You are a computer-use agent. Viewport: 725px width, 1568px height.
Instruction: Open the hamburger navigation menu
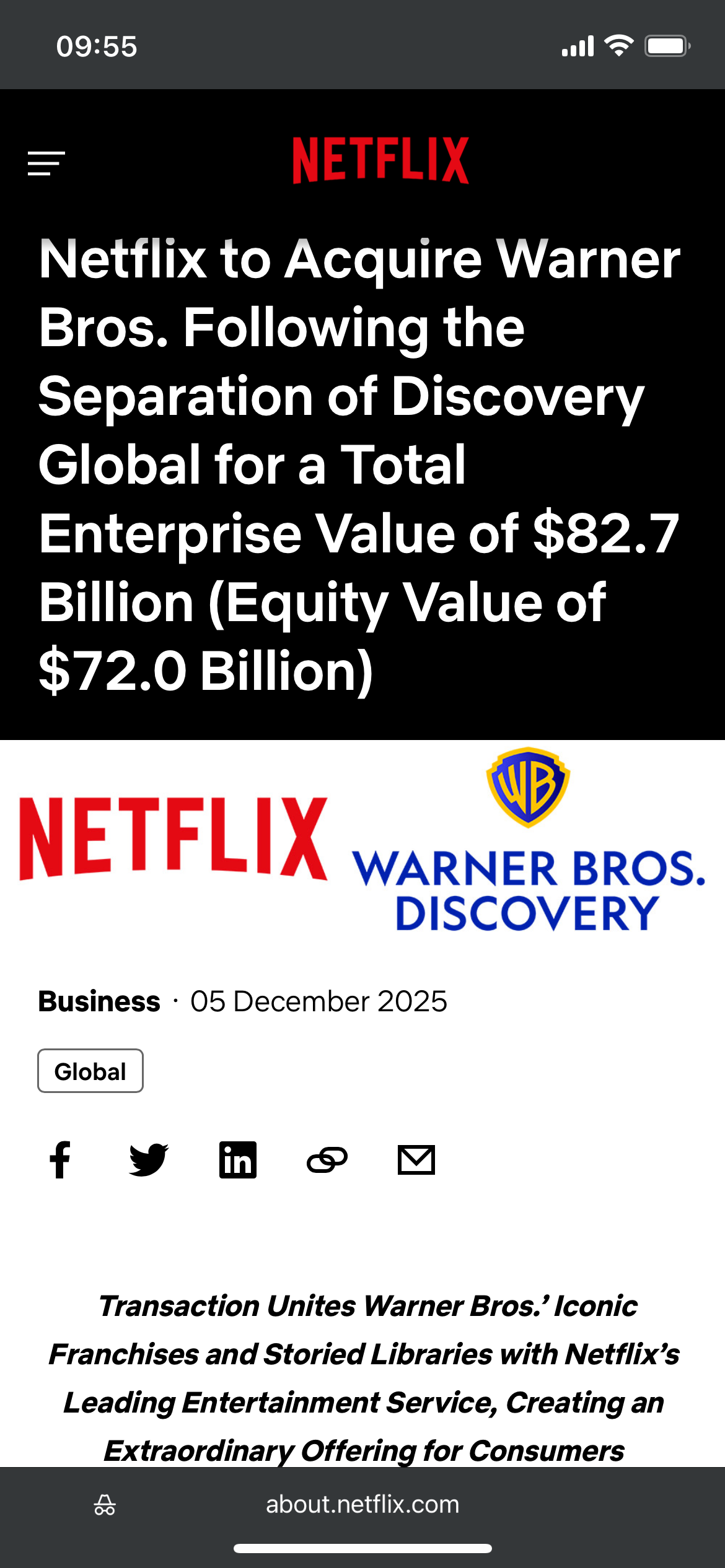[x=46, y=163]
